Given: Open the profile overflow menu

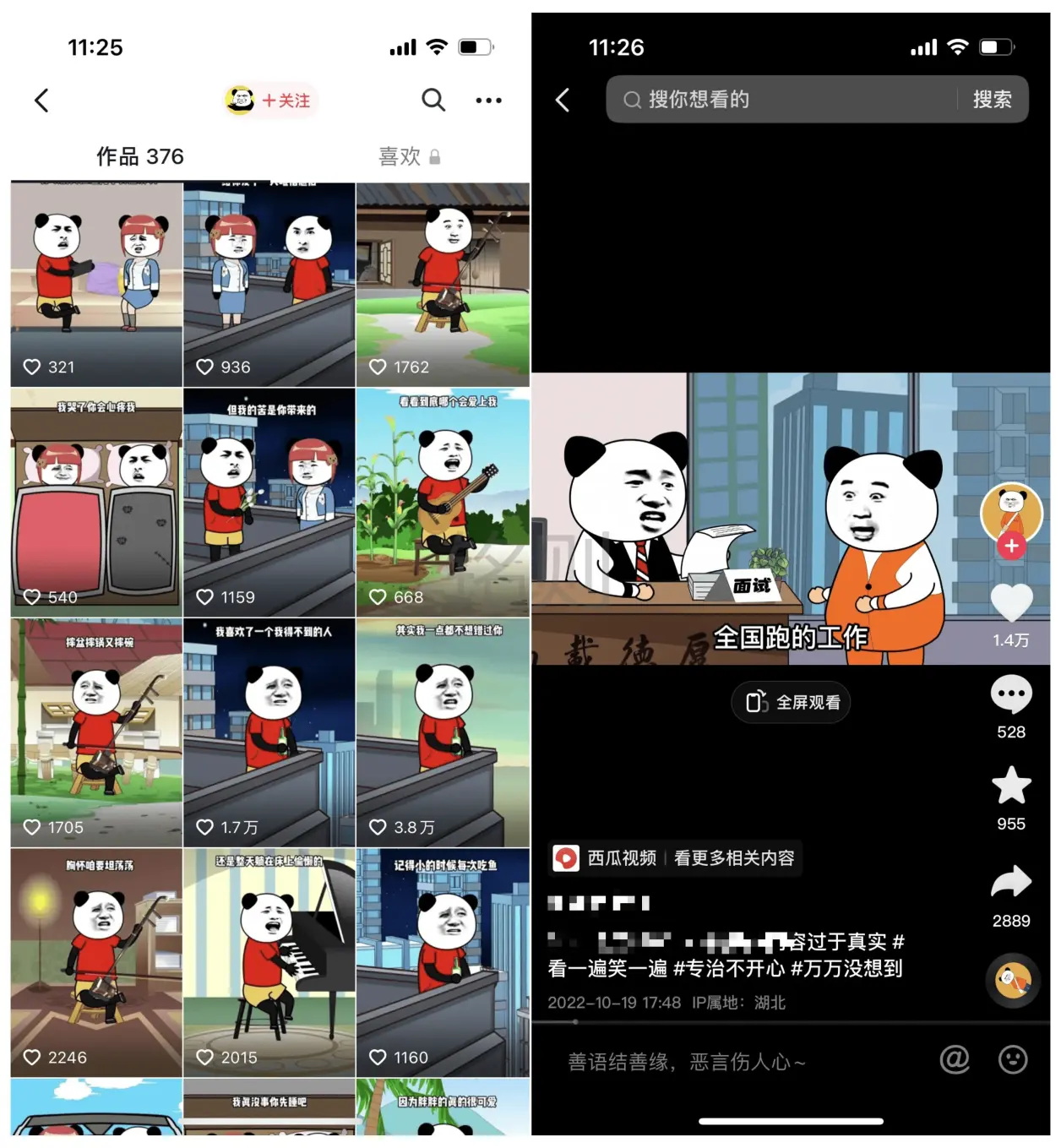Looking at the screenshot, I should click(488, 101).
